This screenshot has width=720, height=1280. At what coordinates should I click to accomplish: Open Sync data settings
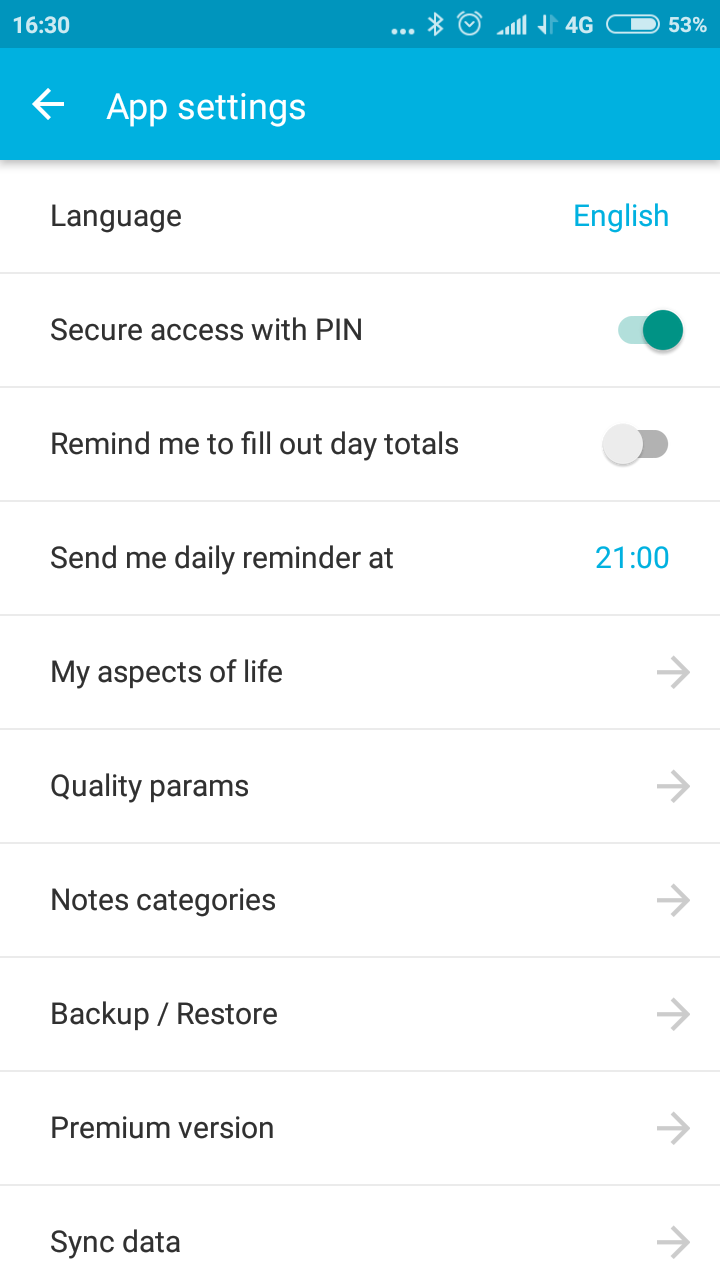pyautogui.click(x=360, y=1240)
